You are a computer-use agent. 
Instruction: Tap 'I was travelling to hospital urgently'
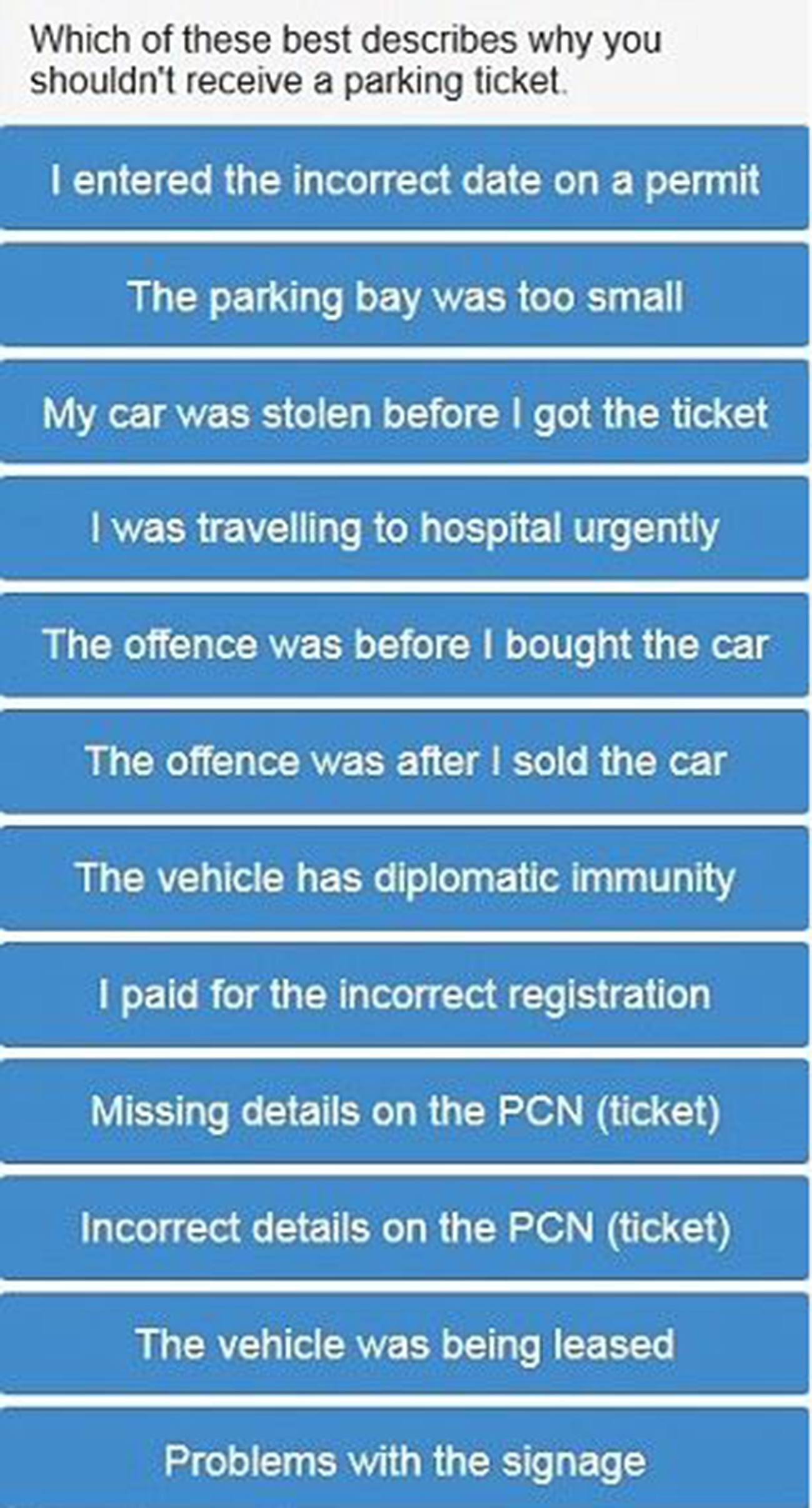pyautogui.click(x=405, y=528)
